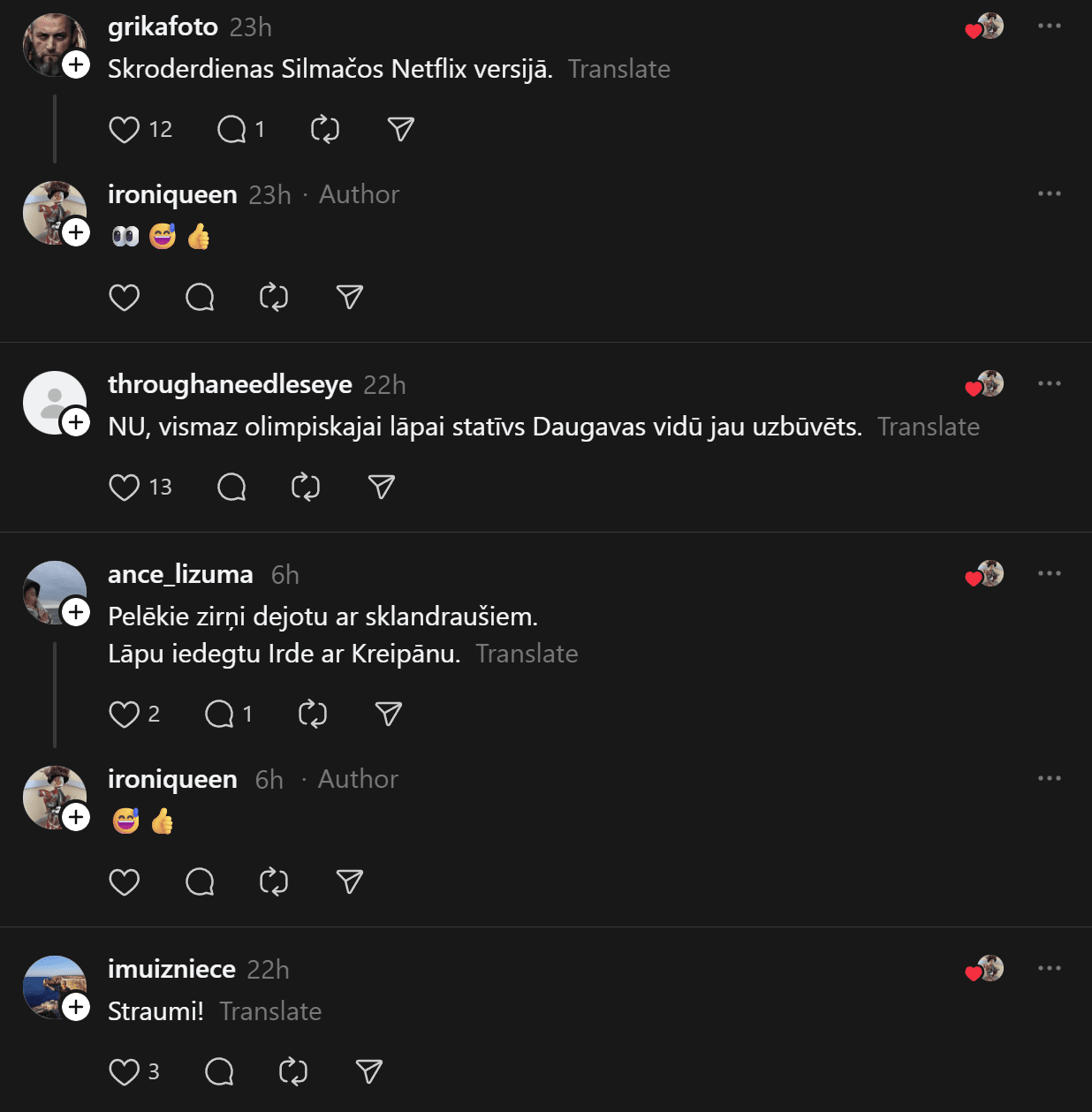Follow grikafoto via avatar plus button
1092x1112 pixels.
pyautogui.click(x=76, y=64)
